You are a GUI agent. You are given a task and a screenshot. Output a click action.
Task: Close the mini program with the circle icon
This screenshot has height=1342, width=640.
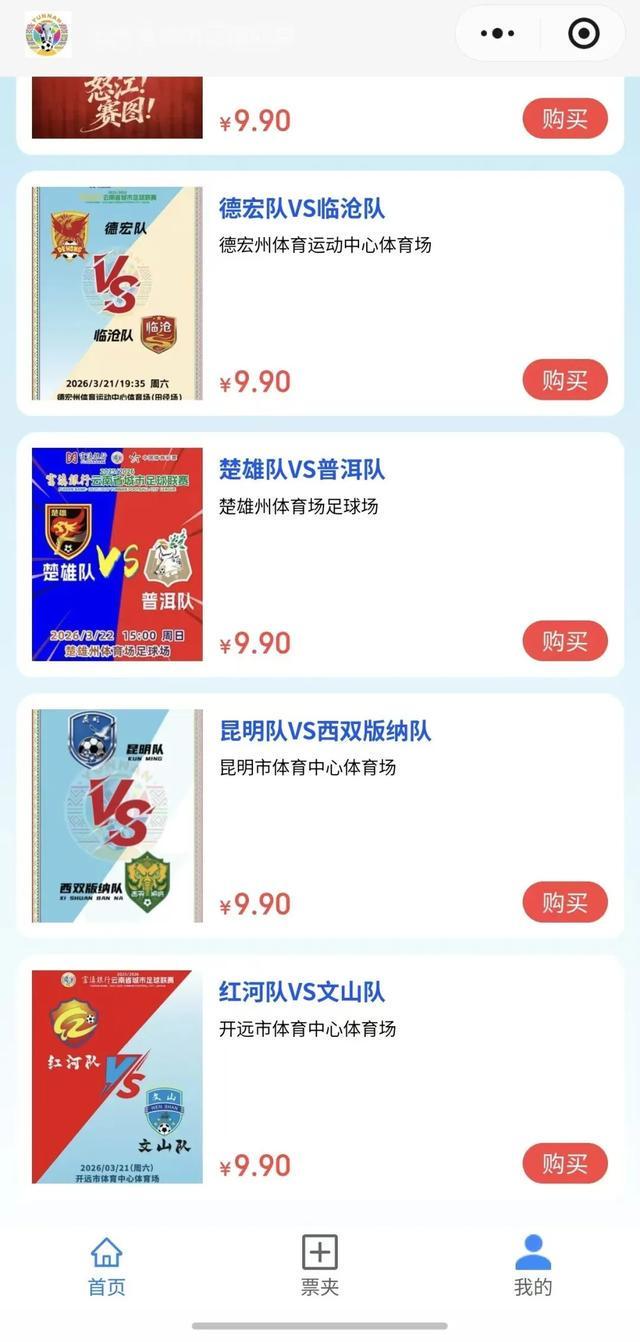[x=583, y=33]
